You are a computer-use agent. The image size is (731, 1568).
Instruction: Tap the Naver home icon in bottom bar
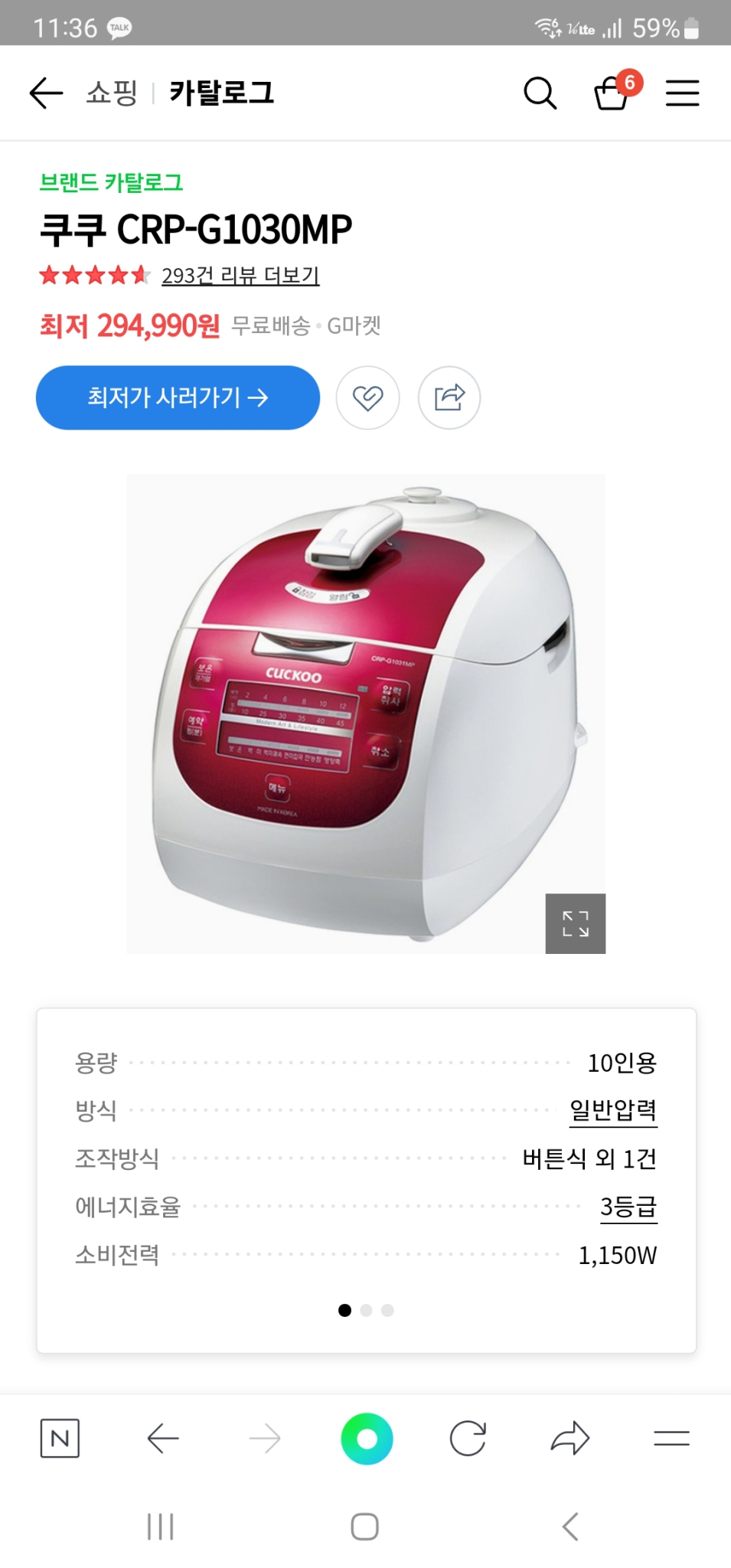point(60,1438)
